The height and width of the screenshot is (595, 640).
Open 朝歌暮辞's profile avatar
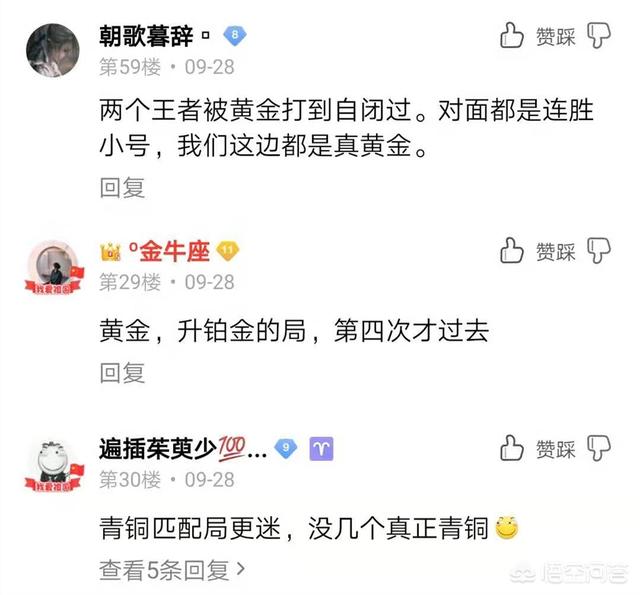point(54,50)
